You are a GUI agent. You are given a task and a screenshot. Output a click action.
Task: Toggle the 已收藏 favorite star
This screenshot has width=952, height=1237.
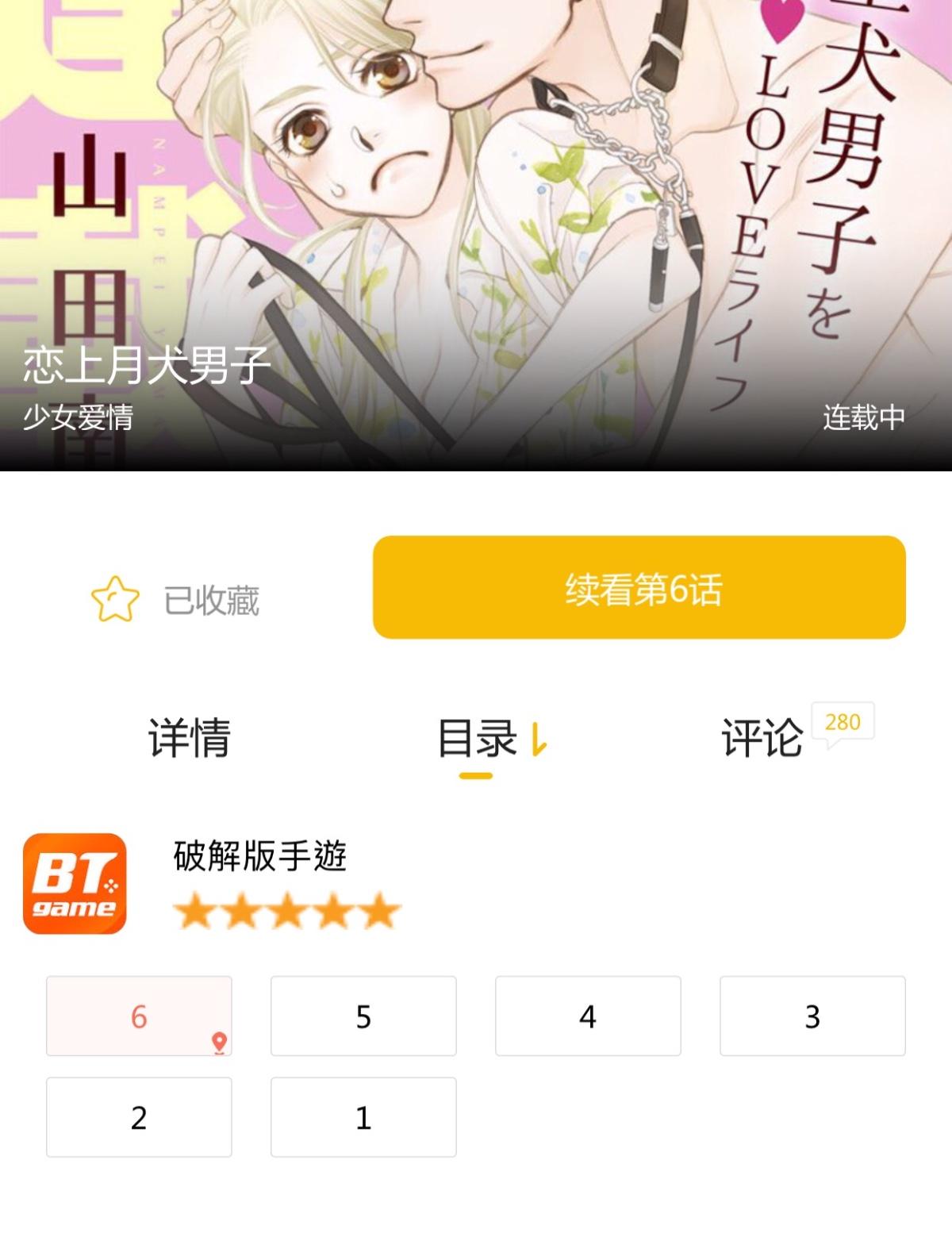point(116,600)
